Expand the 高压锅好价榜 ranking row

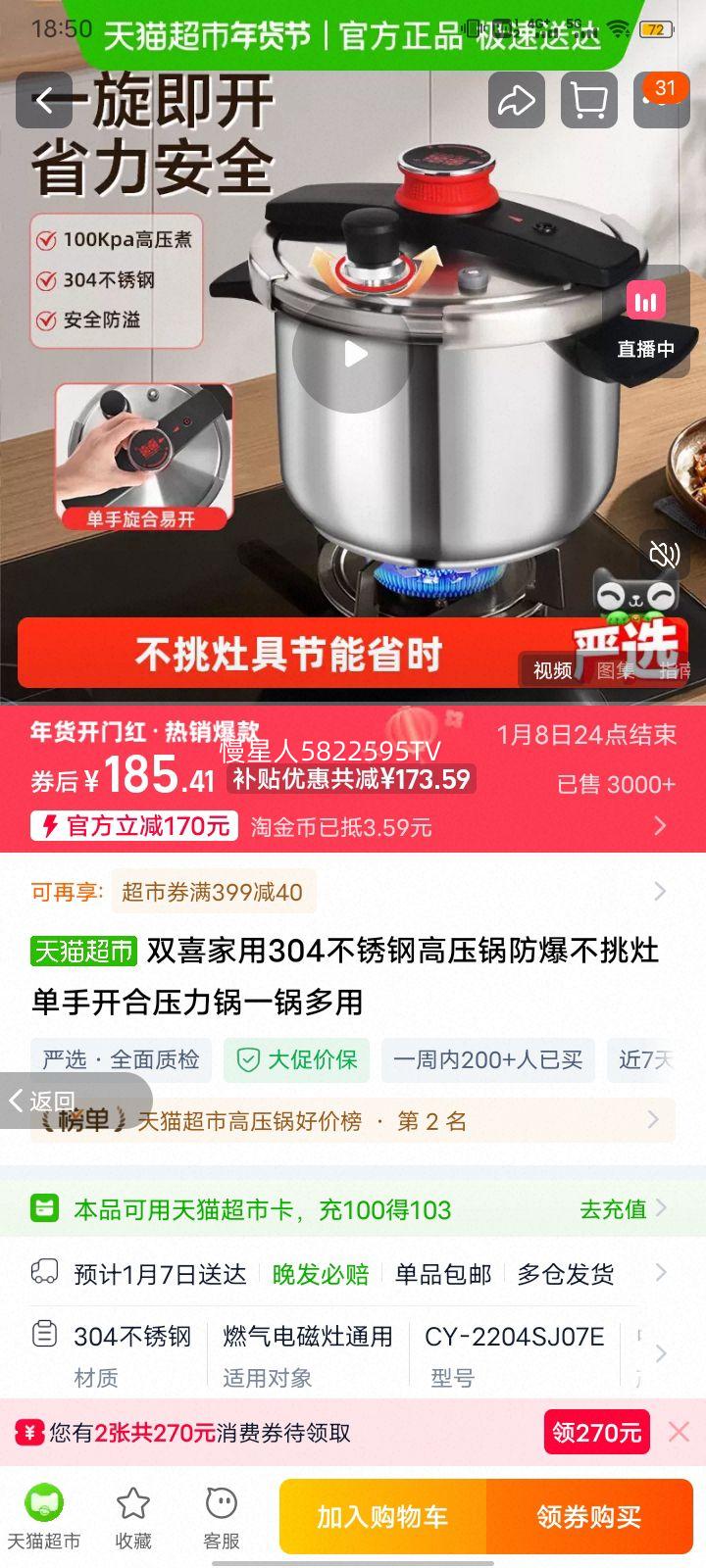353,1120
